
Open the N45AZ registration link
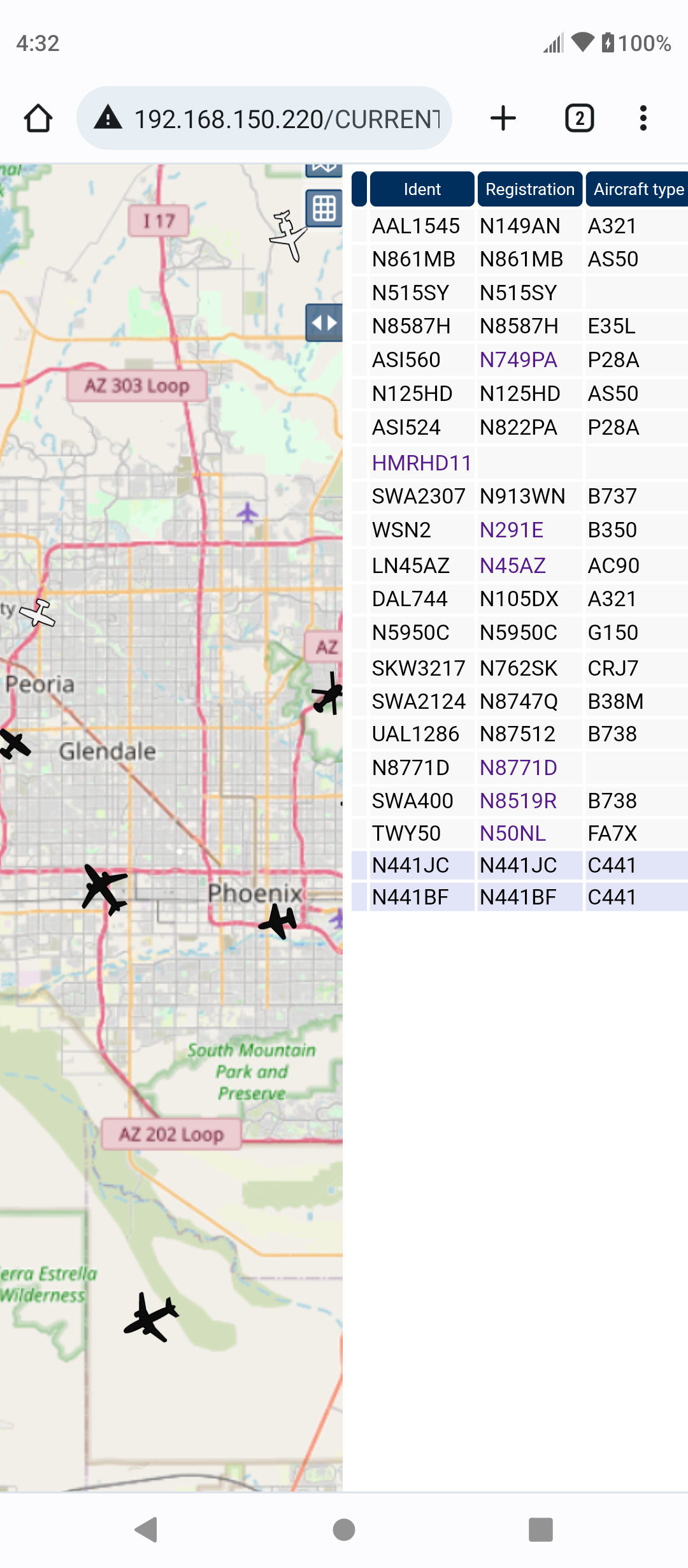(x=513, y=566)
